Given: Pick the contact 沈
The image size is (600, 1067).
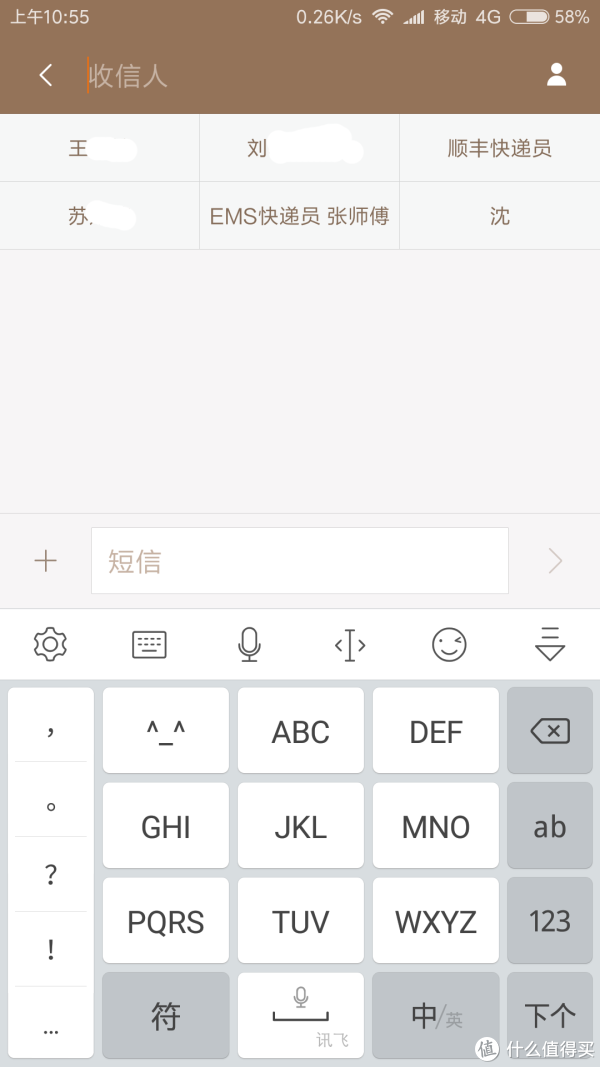Looking at the screenshot, I should [499, 216].
